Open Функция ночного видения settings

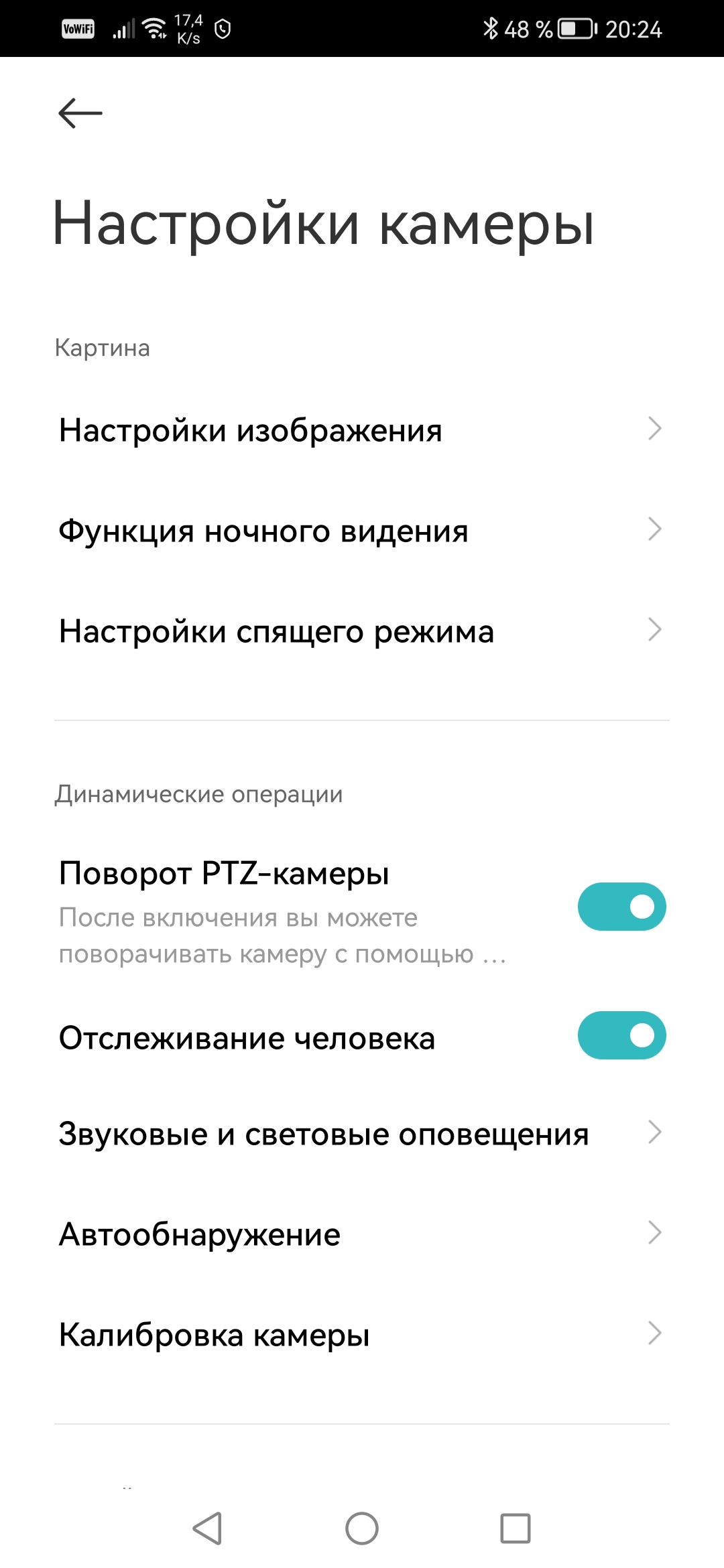pos(362,530)
